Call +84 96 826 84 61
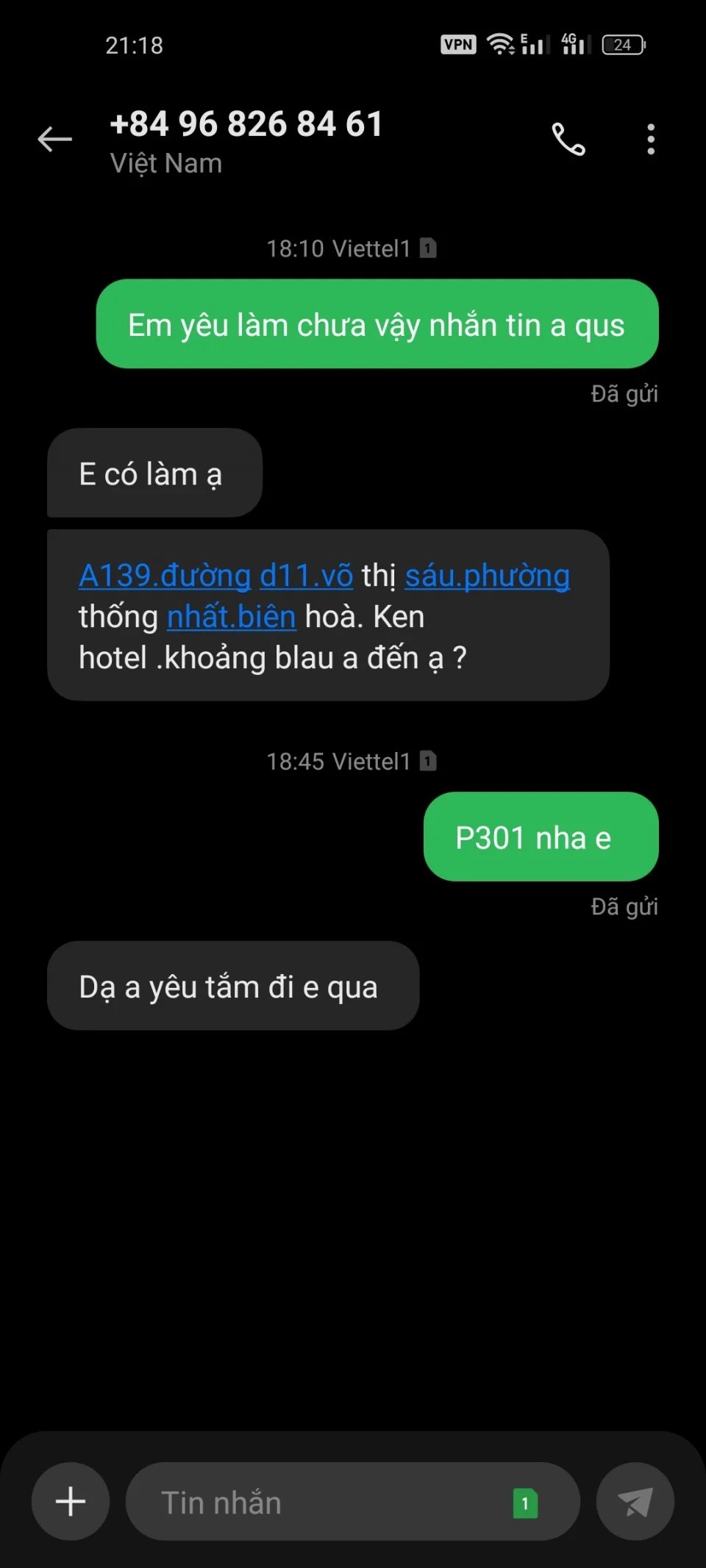Screen dimensions: 706x1568 (x=568, y=139)
